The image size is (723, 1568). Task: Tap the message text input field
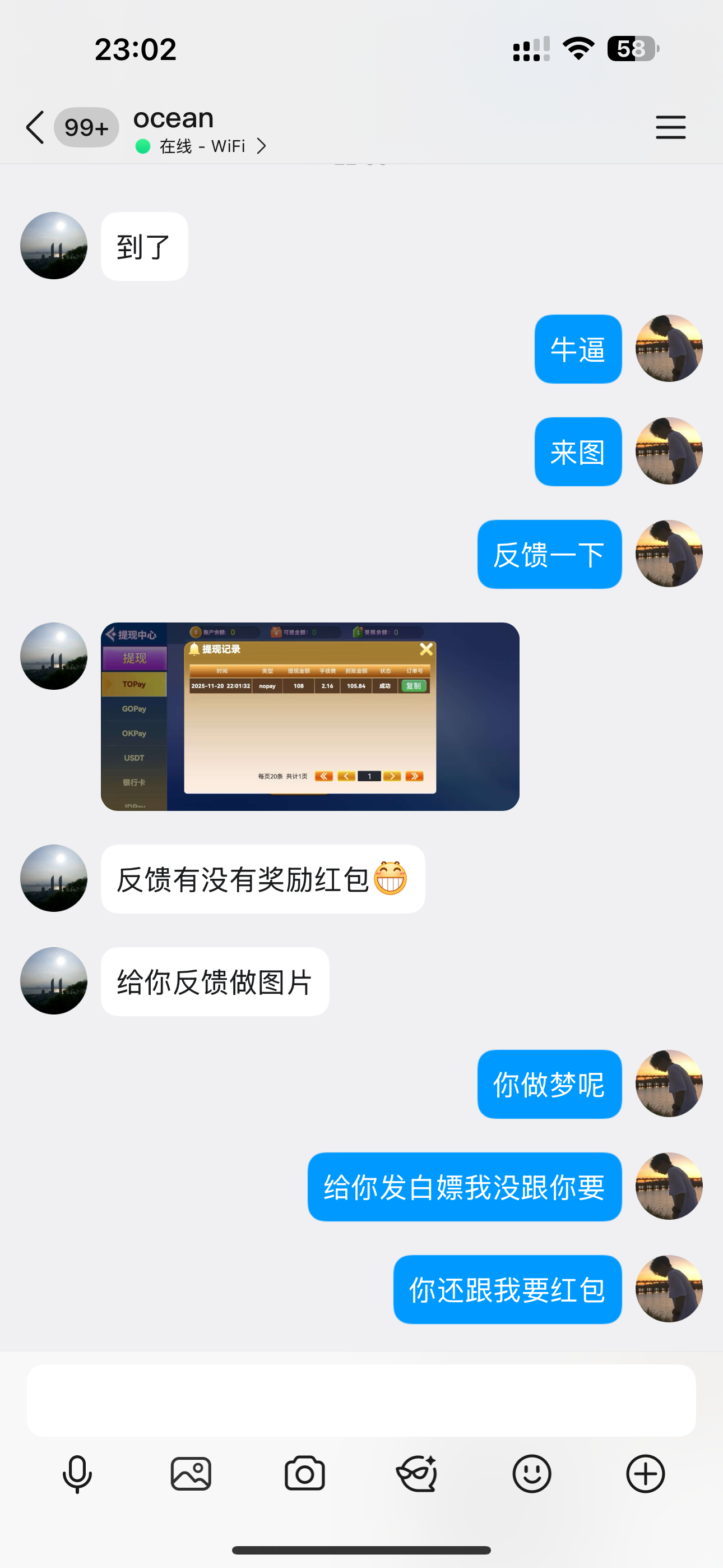[x=361, y=1400]
